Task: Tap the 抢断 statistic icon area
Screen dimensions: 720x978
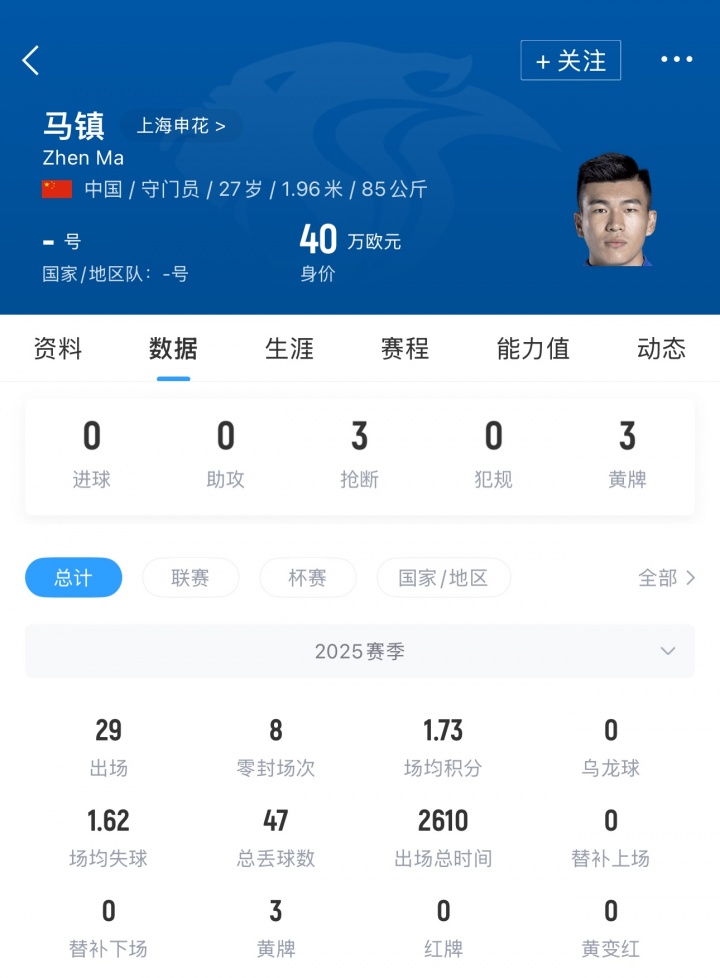Action: pyautogui.click(x=359, y=450)
